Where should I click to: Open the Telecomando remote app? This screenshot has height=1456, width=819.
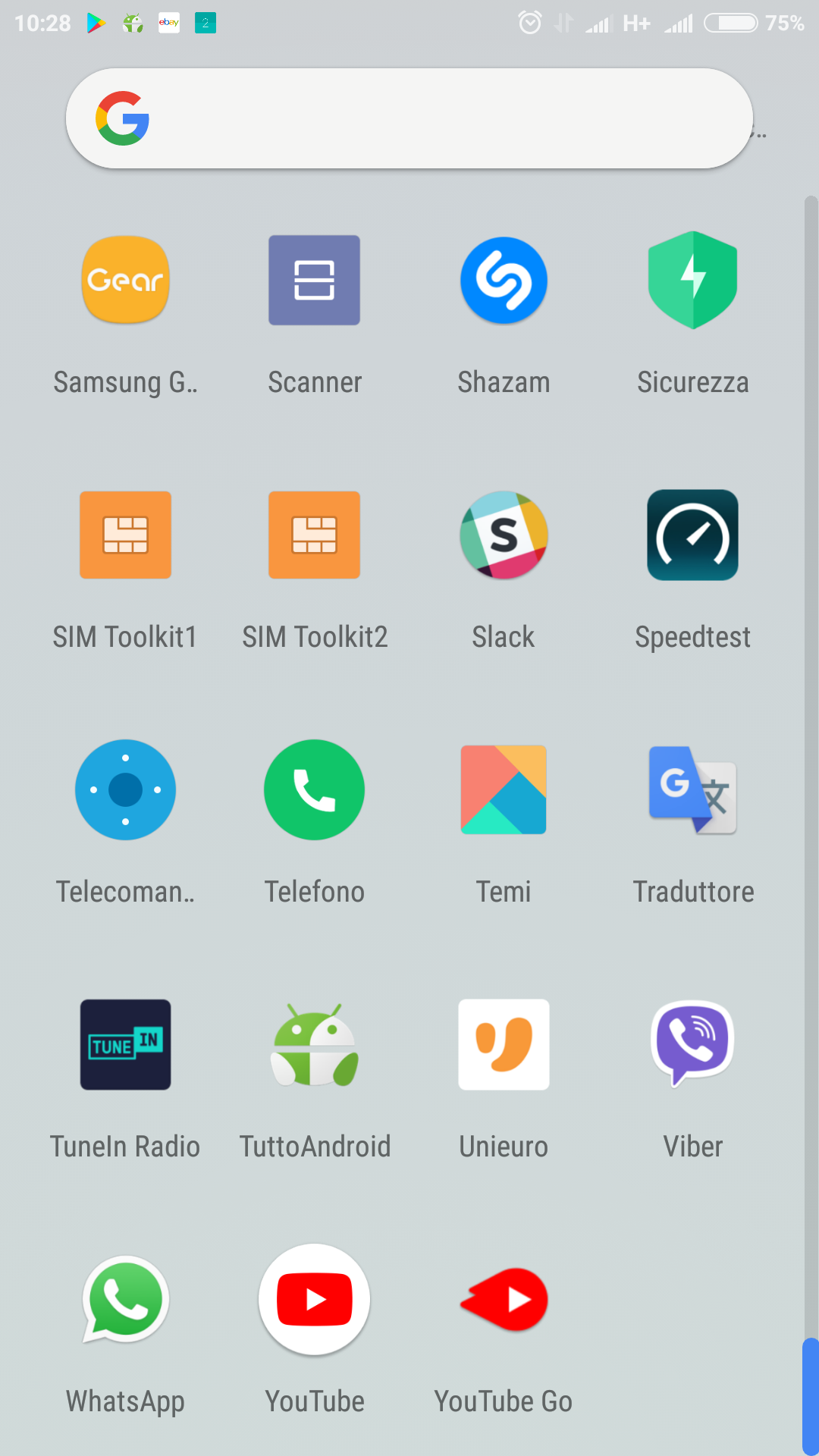pyautogui.click(x=125, y=790)
